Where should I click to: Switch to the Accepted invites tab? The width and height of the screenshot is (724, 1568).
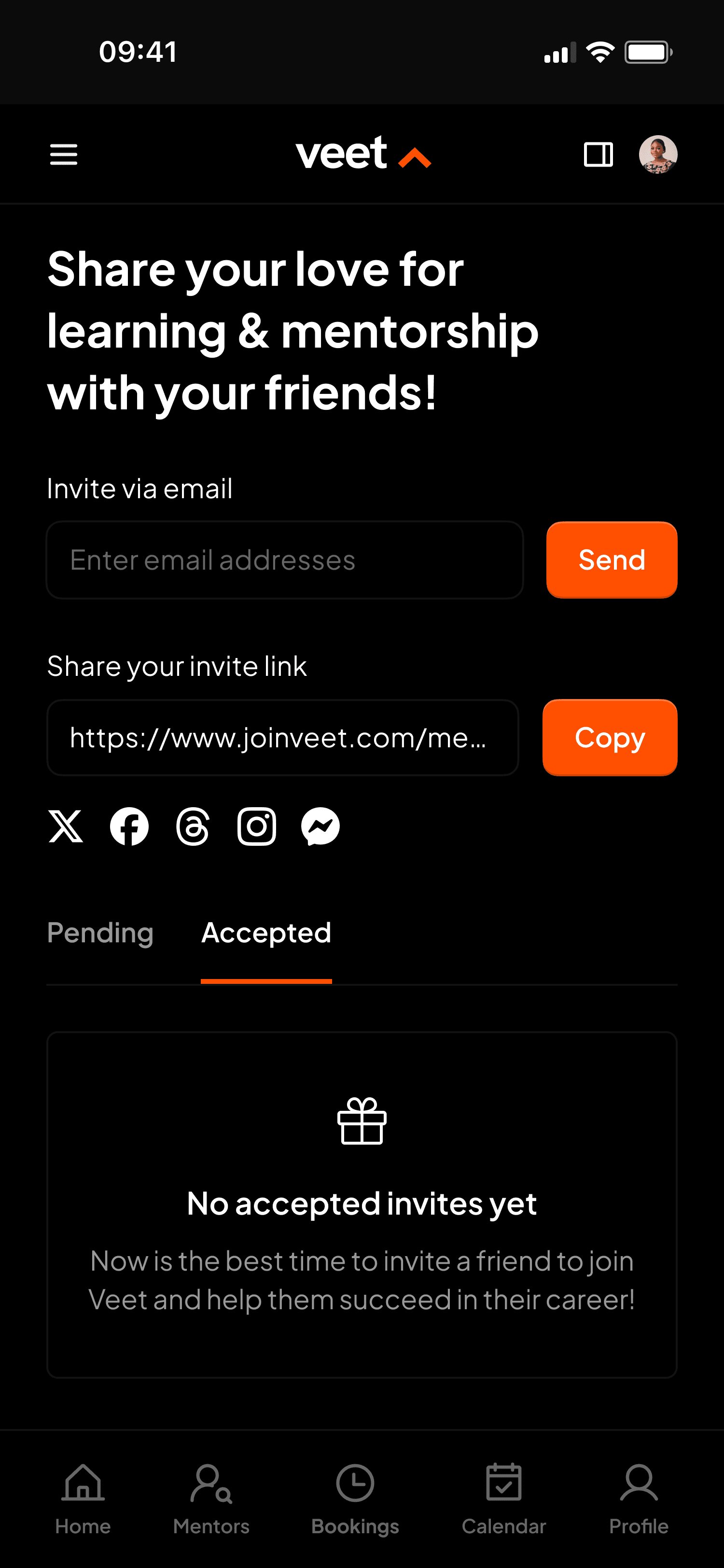(266, 933)
